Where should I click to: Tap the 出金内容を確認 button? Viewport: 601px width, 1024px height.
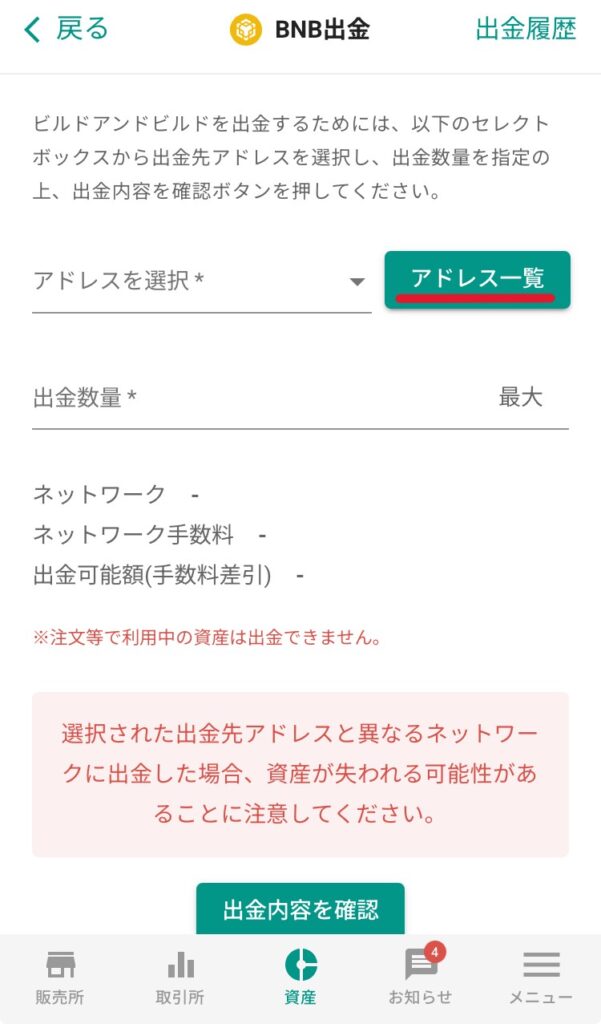pyautogui.click(x=300, y=909)
